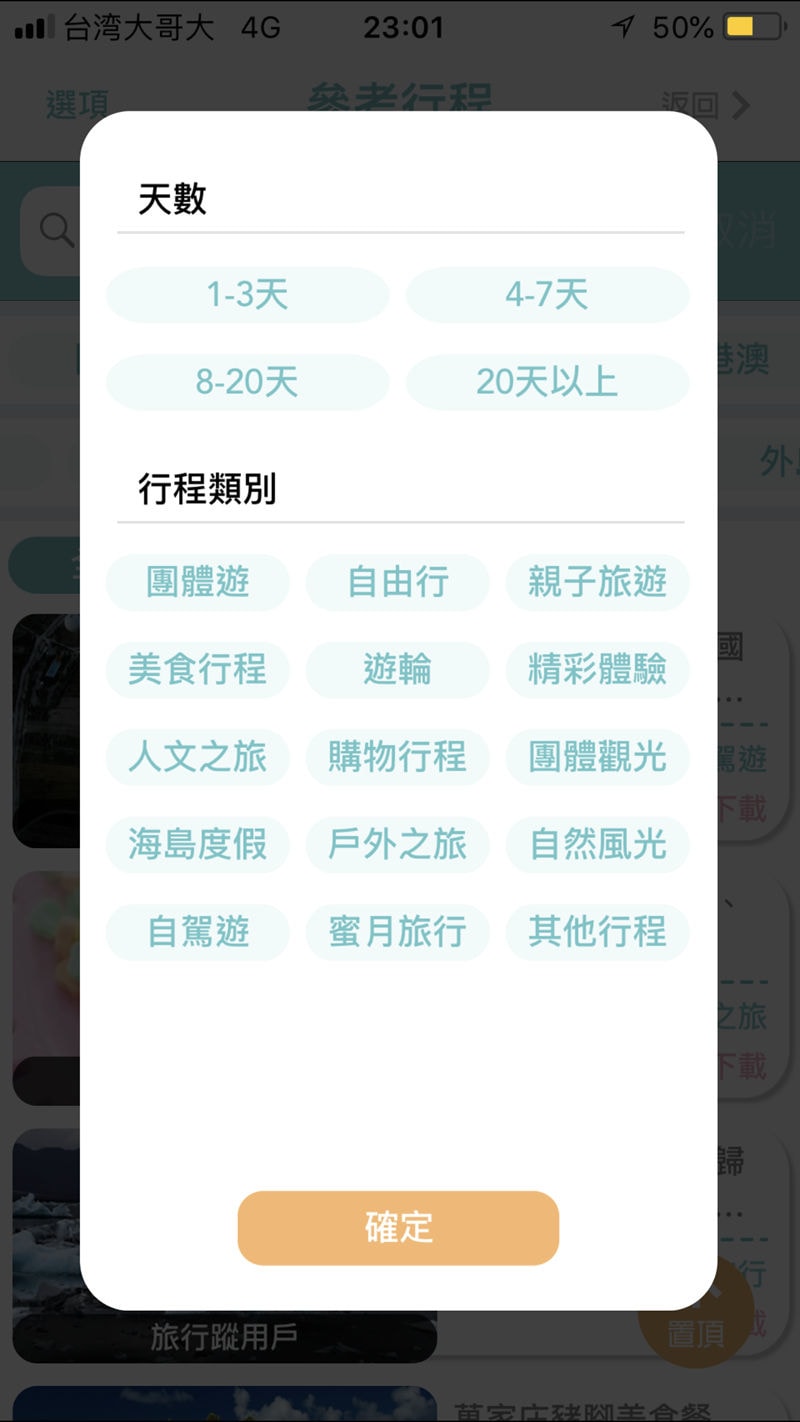
Task: Pick 蜜月旅行 category
Action: tap(397, 932)
